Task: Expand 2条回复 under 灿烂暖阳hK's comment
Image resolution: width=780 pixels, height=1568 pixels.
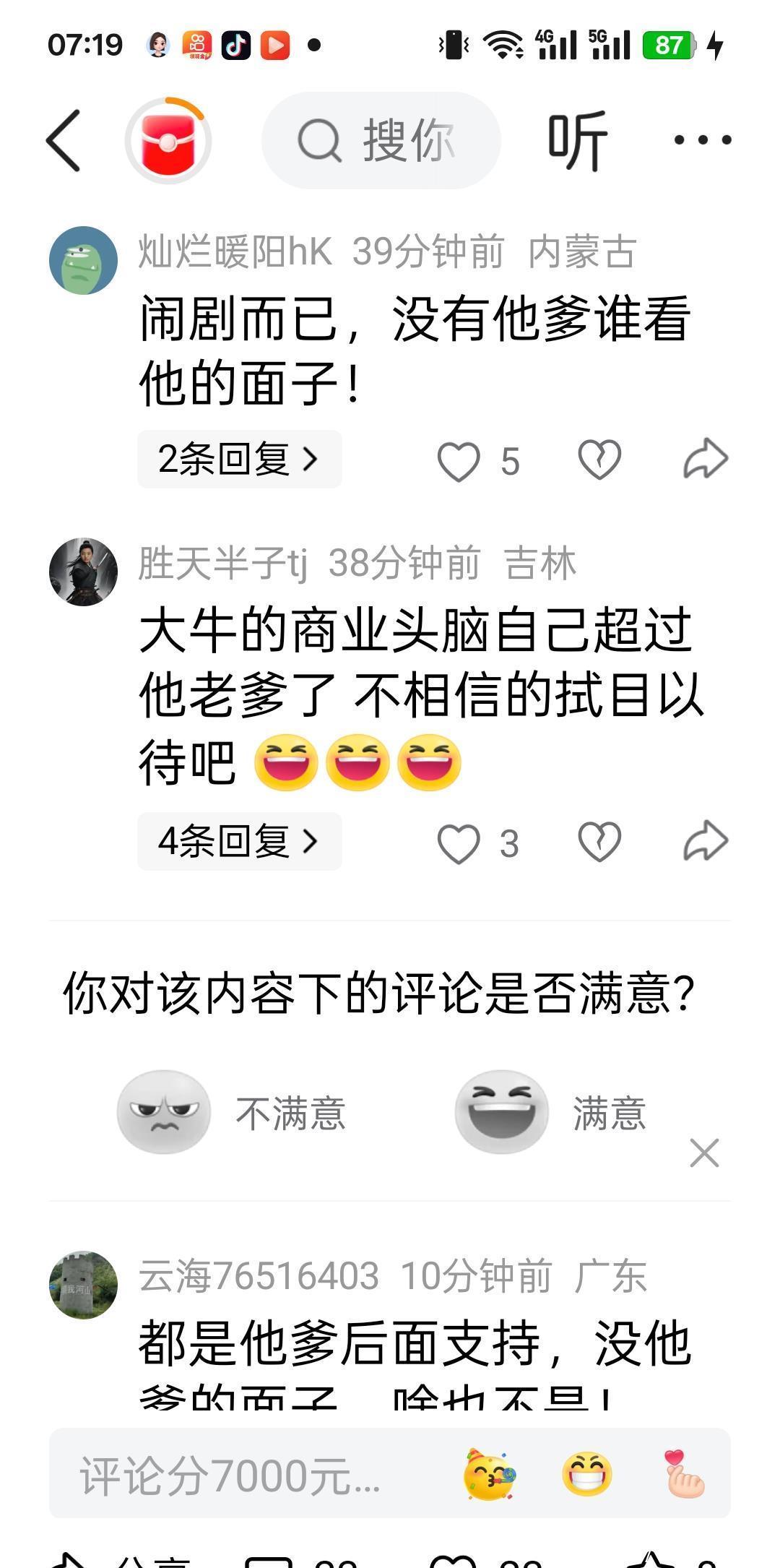Action: pos(239,460)
